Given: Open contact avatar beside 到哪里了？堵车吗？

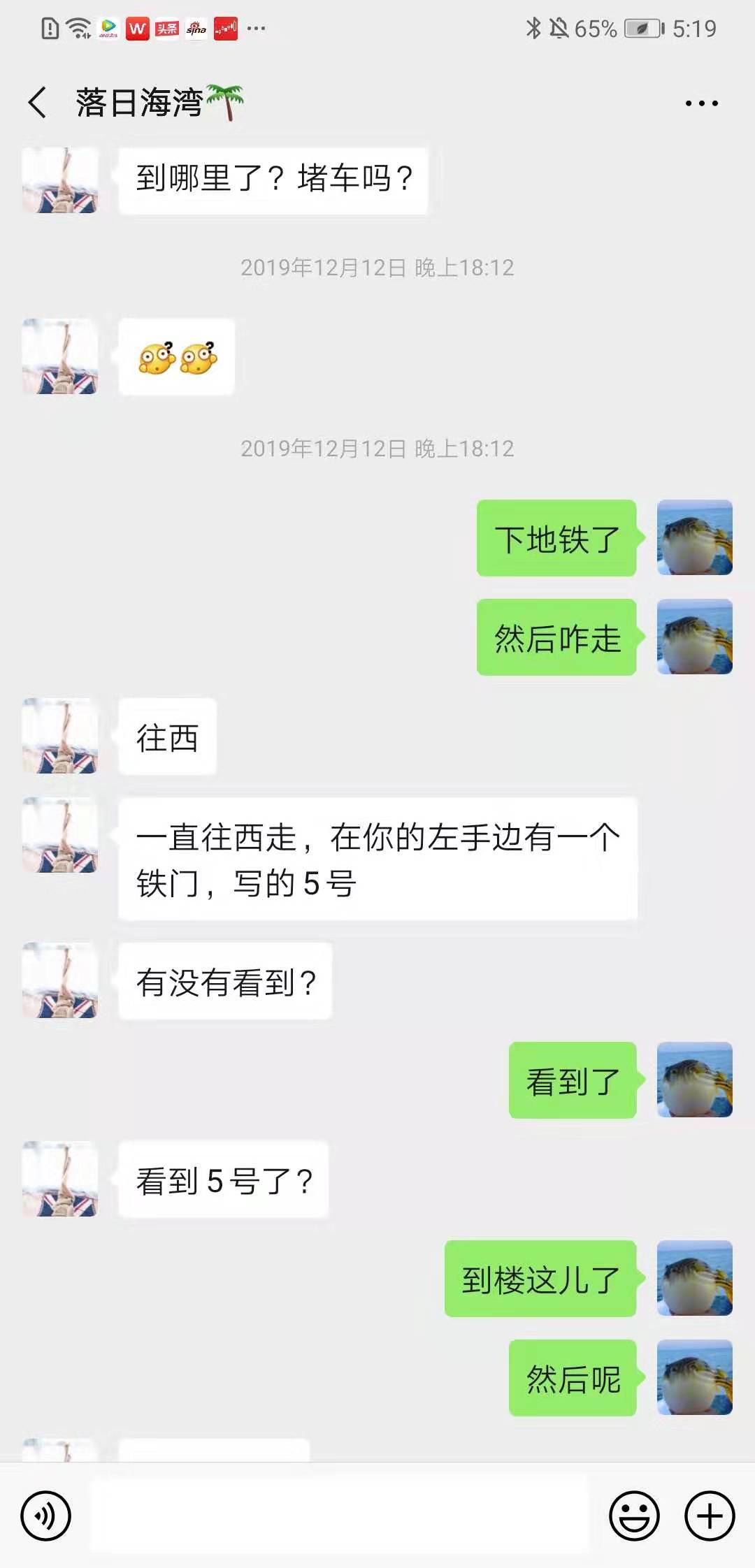Looking at the screenshot, I should pos(60,180).
